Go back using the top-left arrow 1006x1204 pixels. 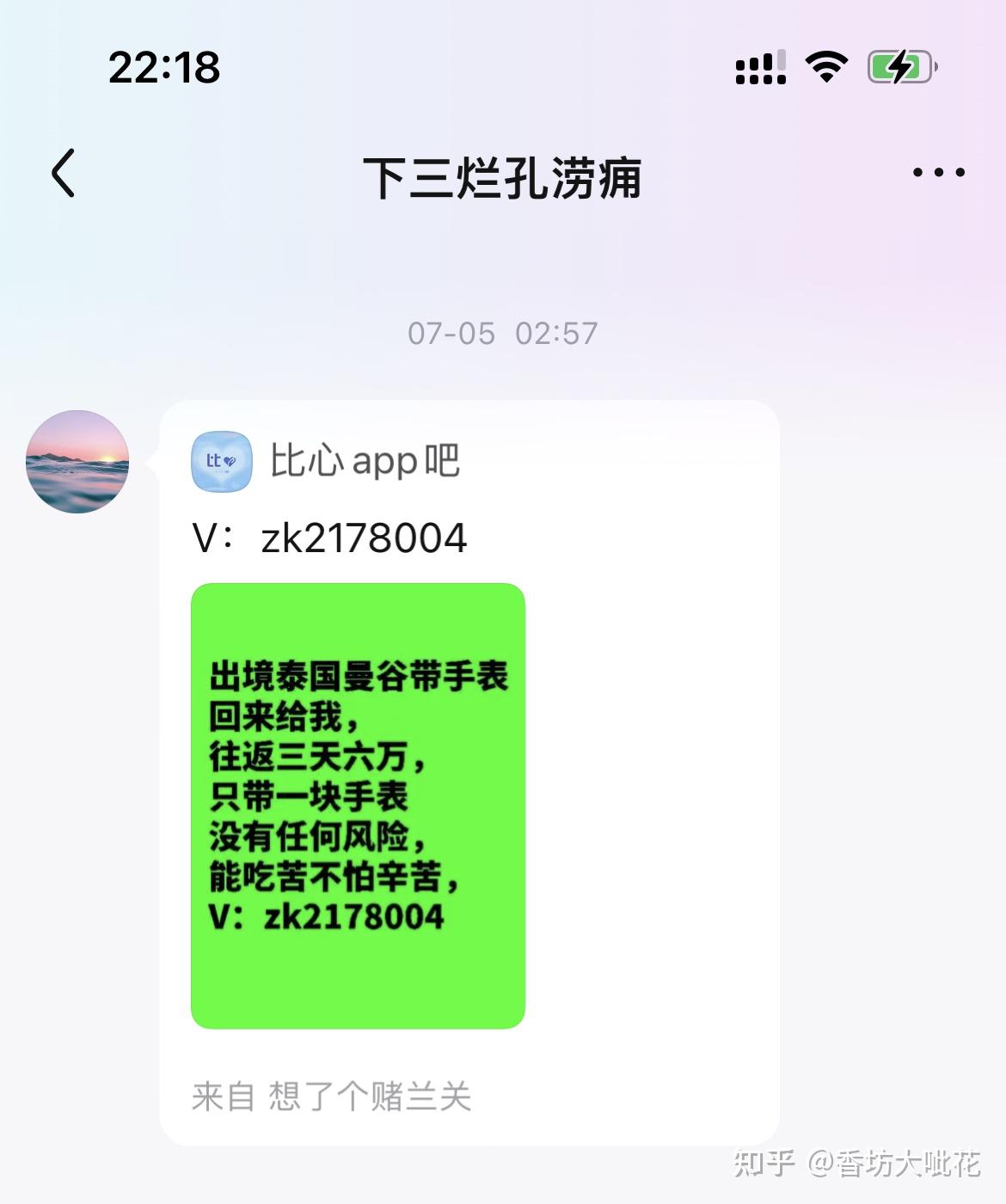pos(64,173)
